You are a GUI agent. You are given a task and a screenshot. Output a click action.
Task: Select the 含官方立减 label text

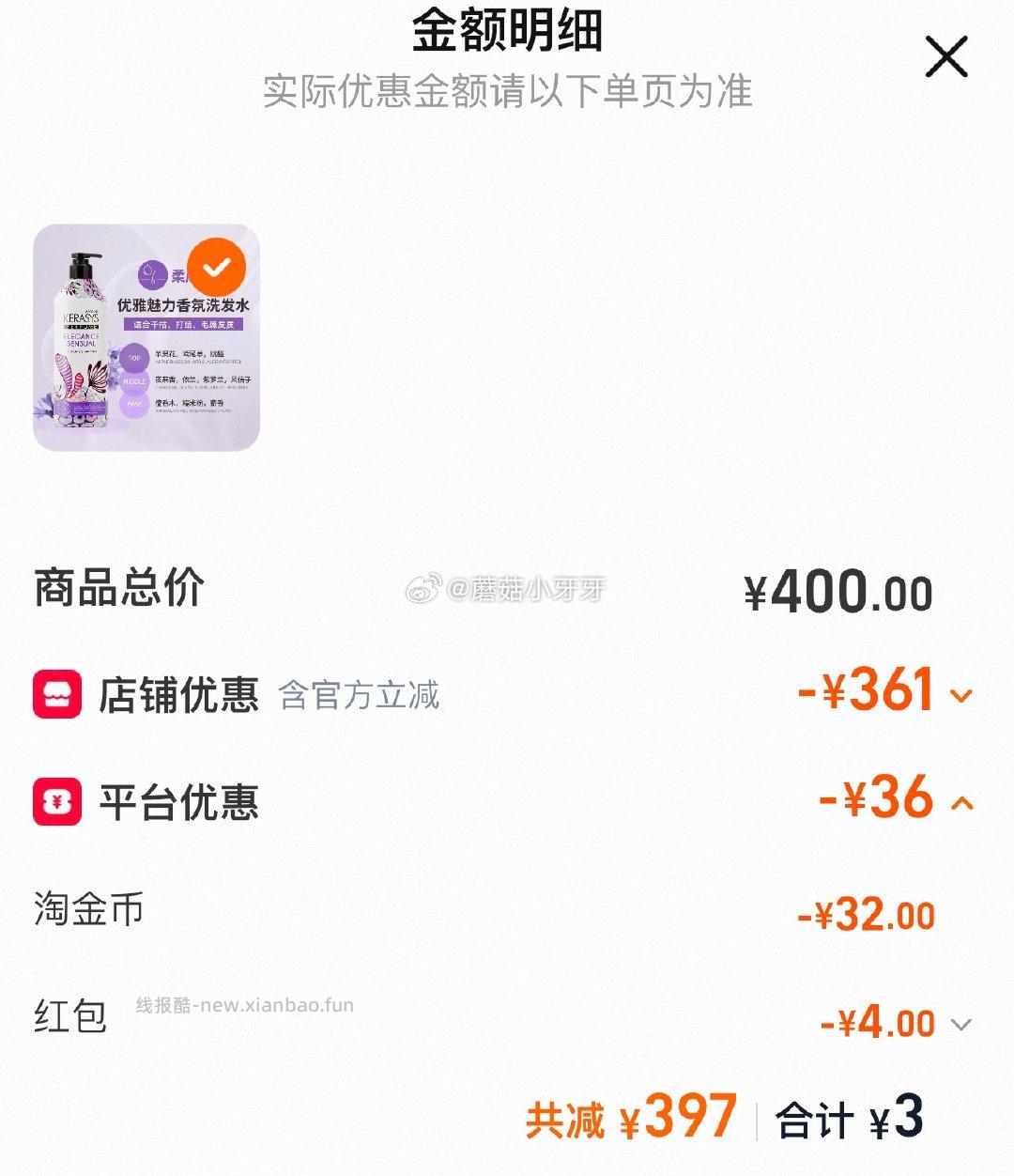[x=361, y=697]
